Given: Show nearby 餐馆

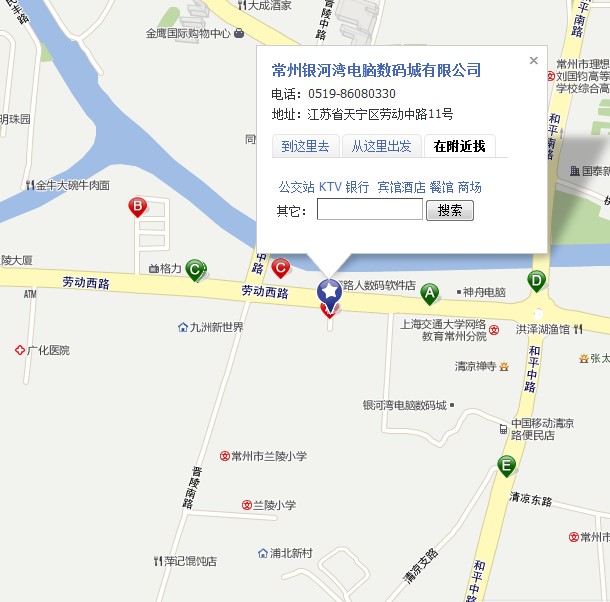Looking at the screenshot, I should click(x=441, y=187).
